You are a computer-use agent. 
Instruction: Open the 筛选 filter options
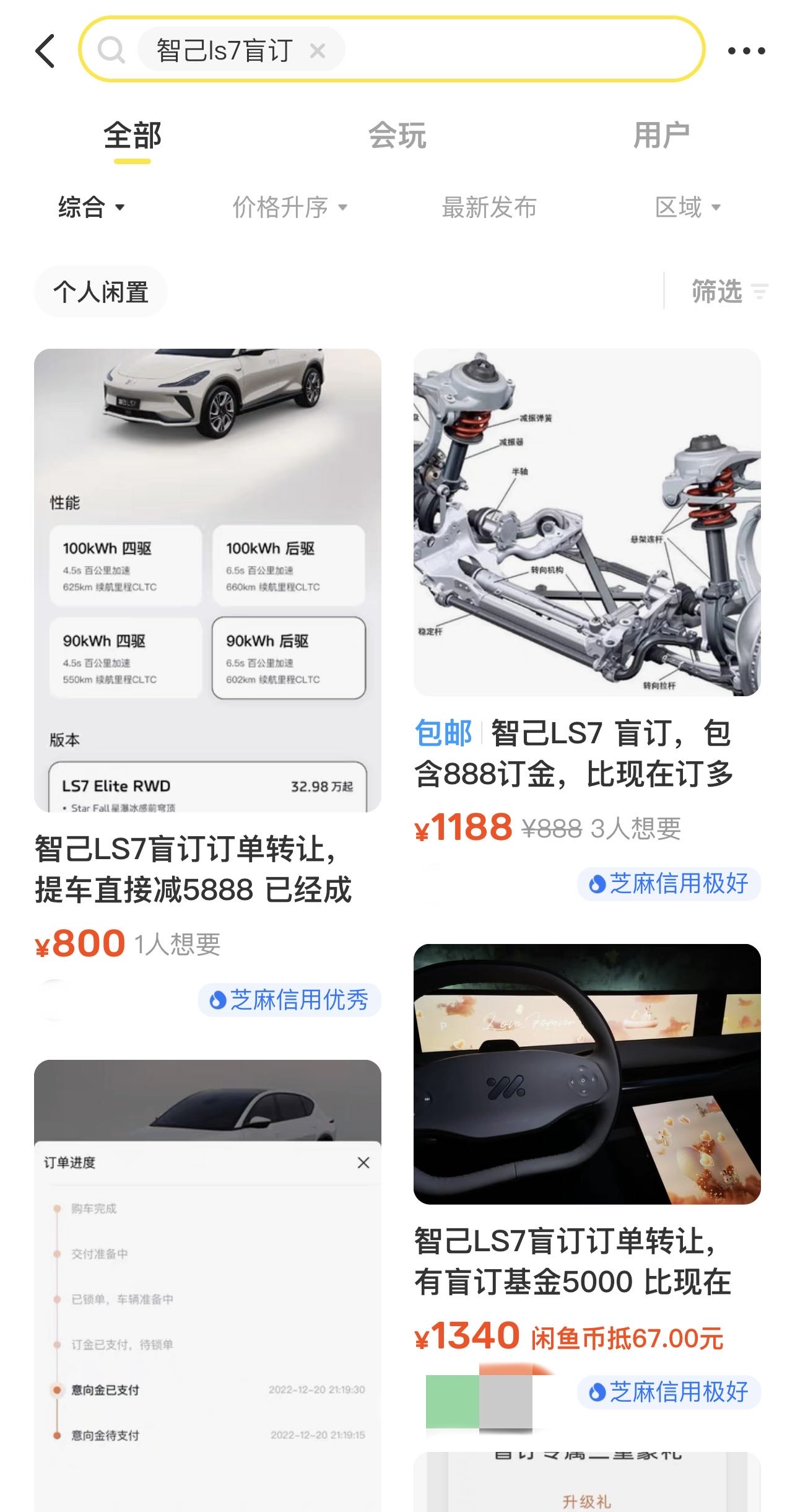click(728, 291)
